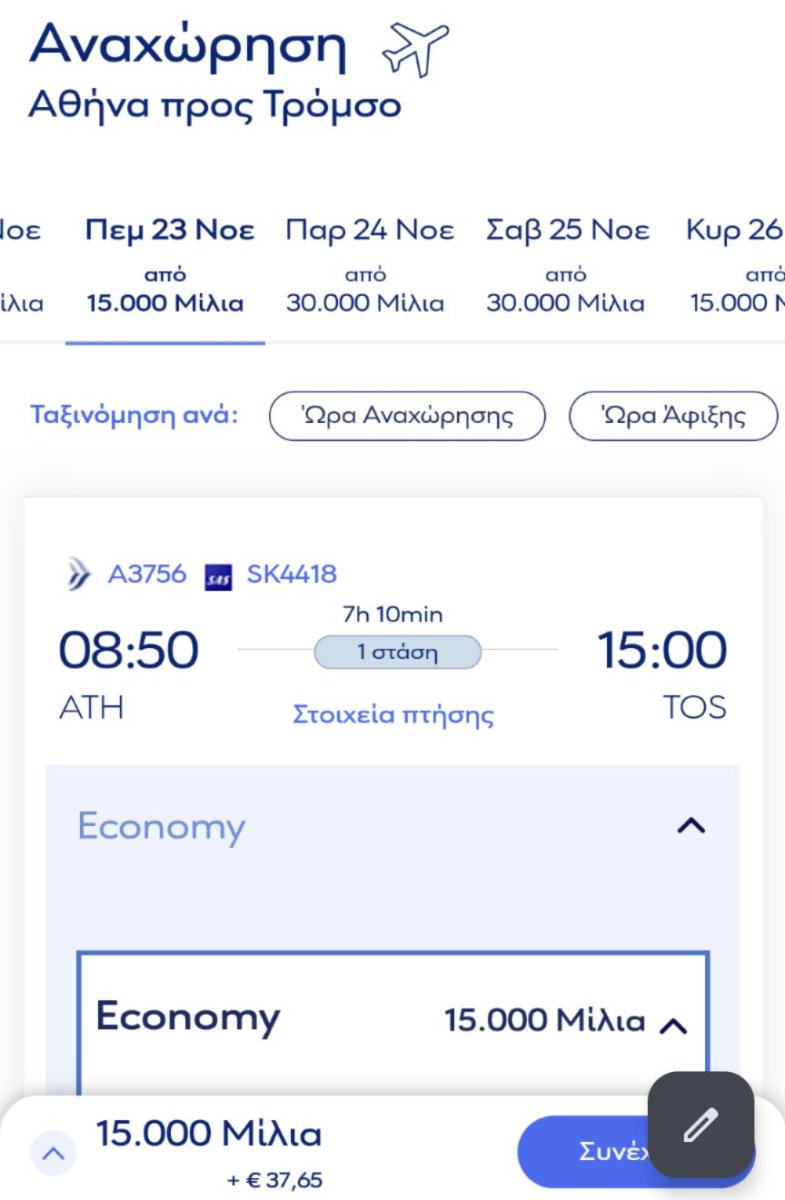Continue with the Συνέχεια button

(585, 1152)
